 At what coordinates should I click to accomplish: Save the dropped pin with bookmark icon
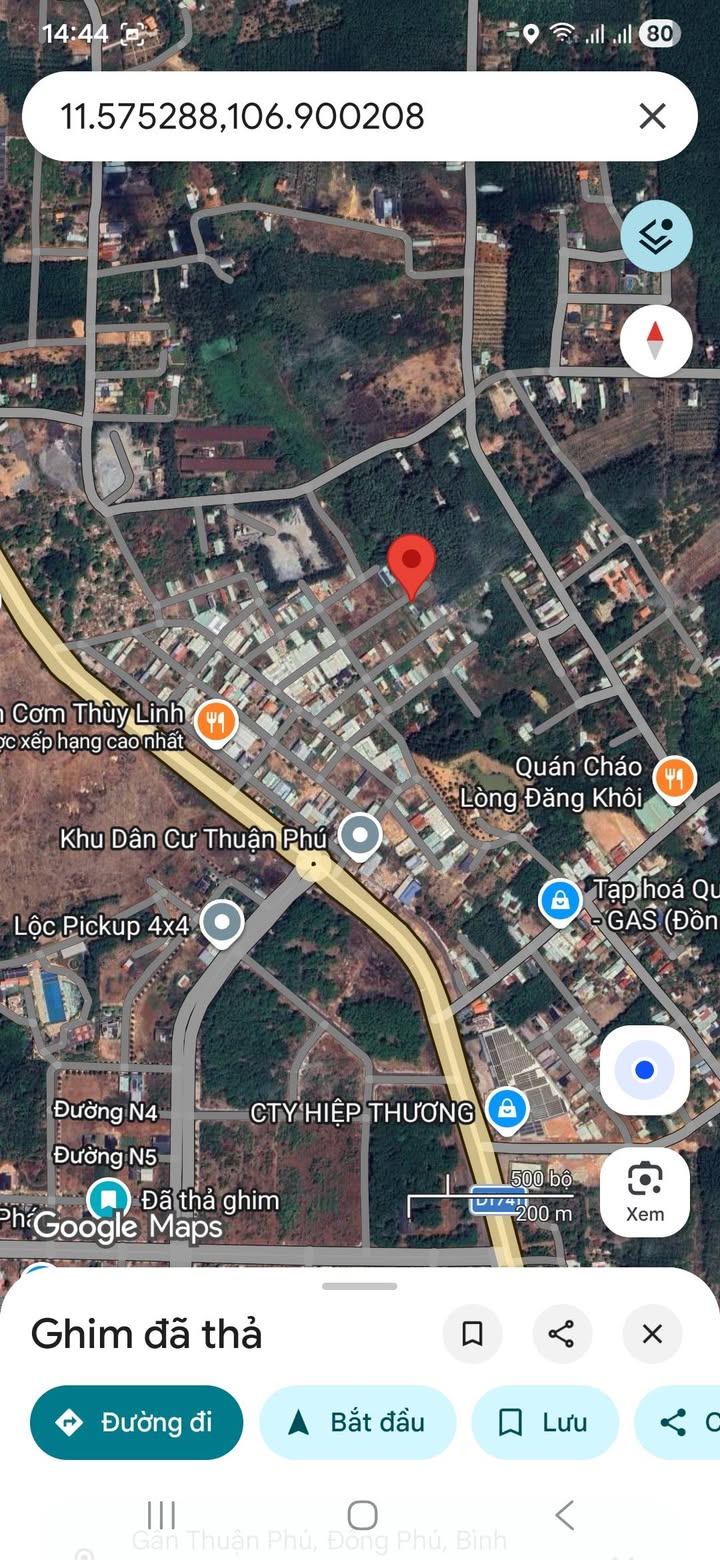472,1333
